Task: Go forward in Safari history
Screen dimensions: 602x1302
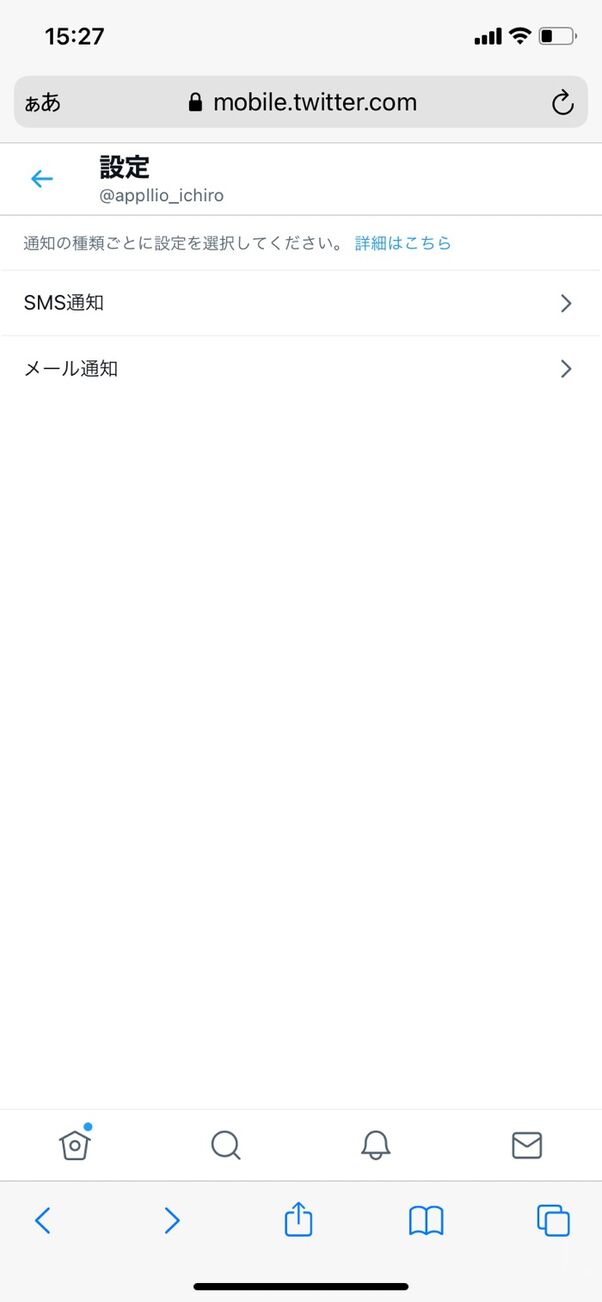Action: click(x=172, y=1220)
